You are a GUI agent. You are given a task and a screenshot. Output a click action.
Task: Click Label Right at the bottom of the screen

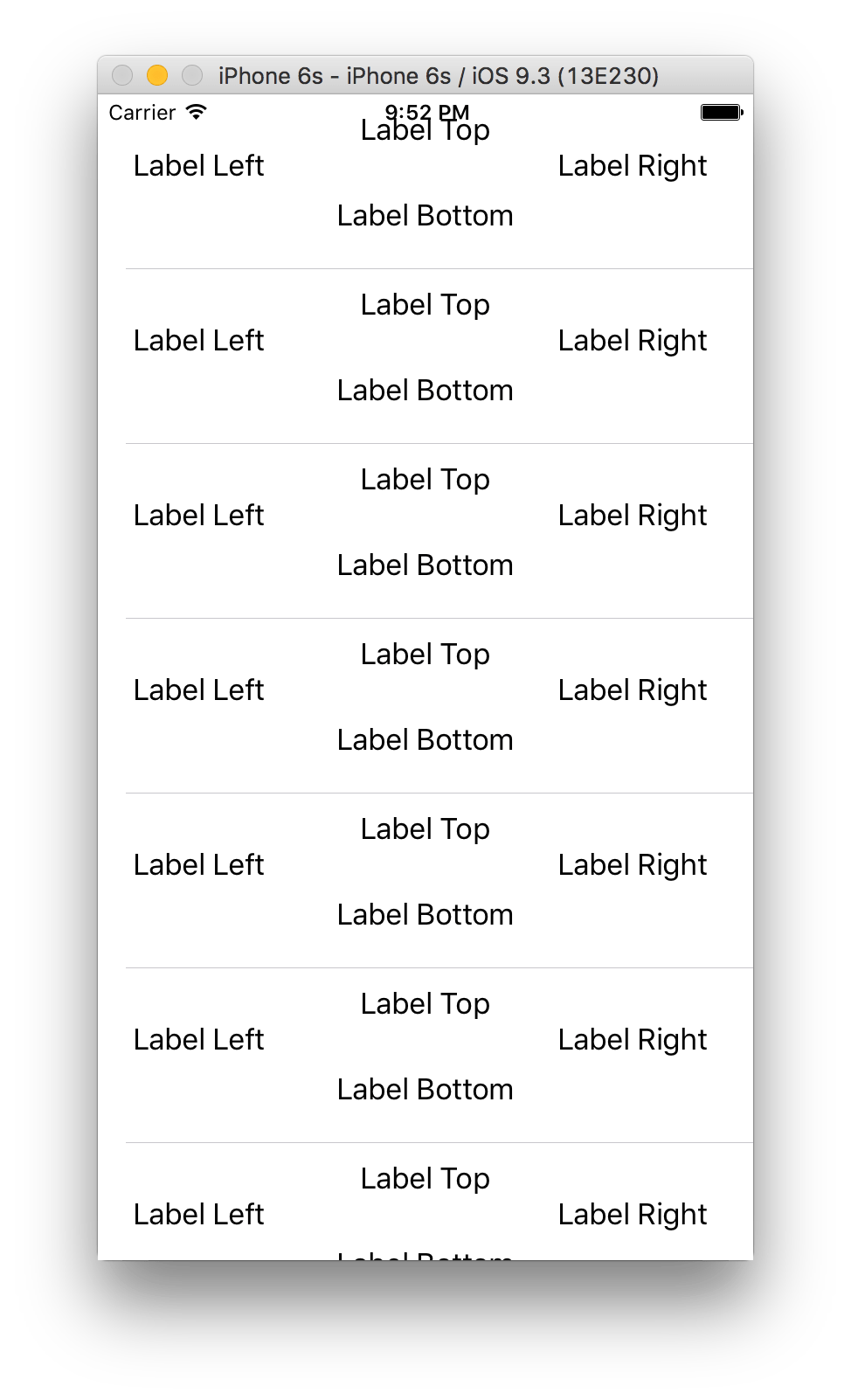632,1214
